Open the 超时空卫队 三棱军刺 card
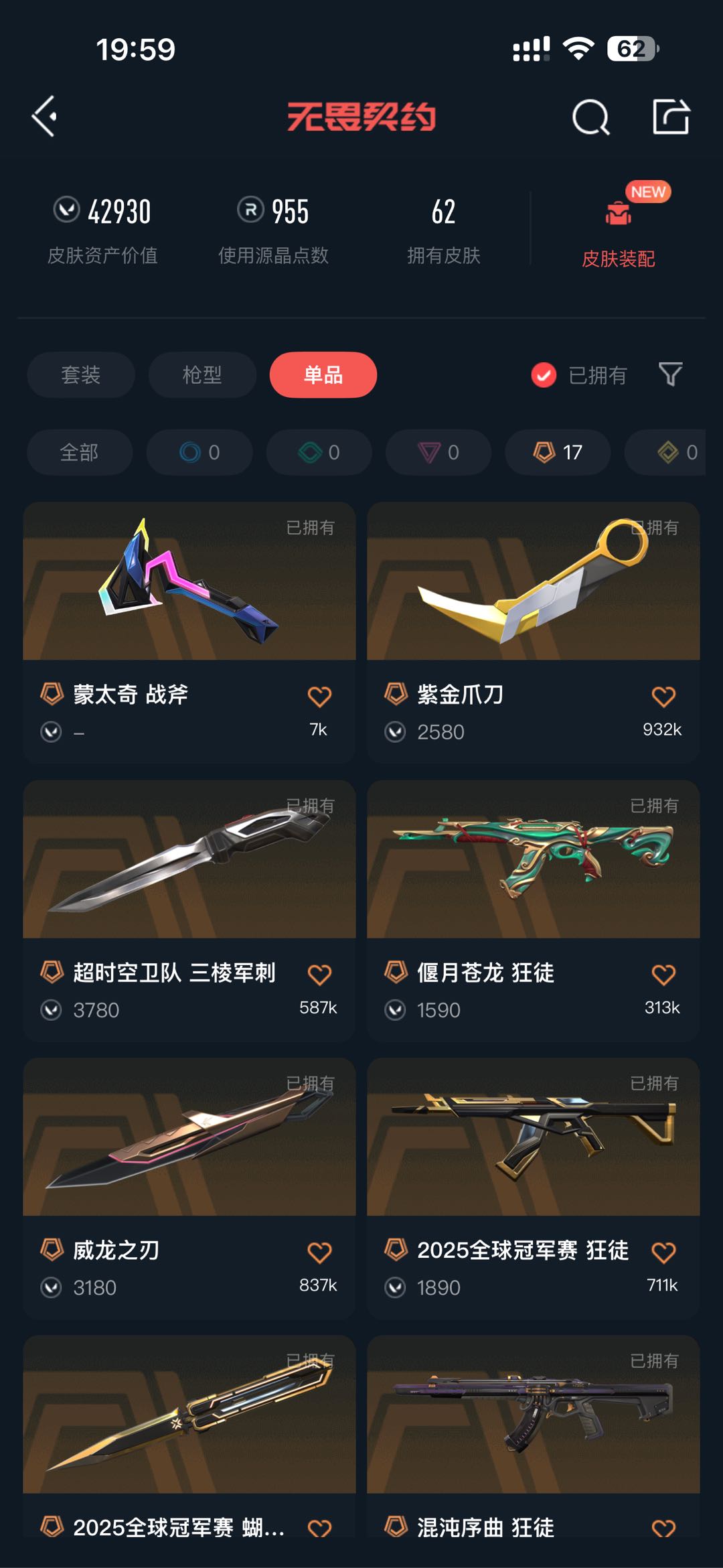 (189, 910)
